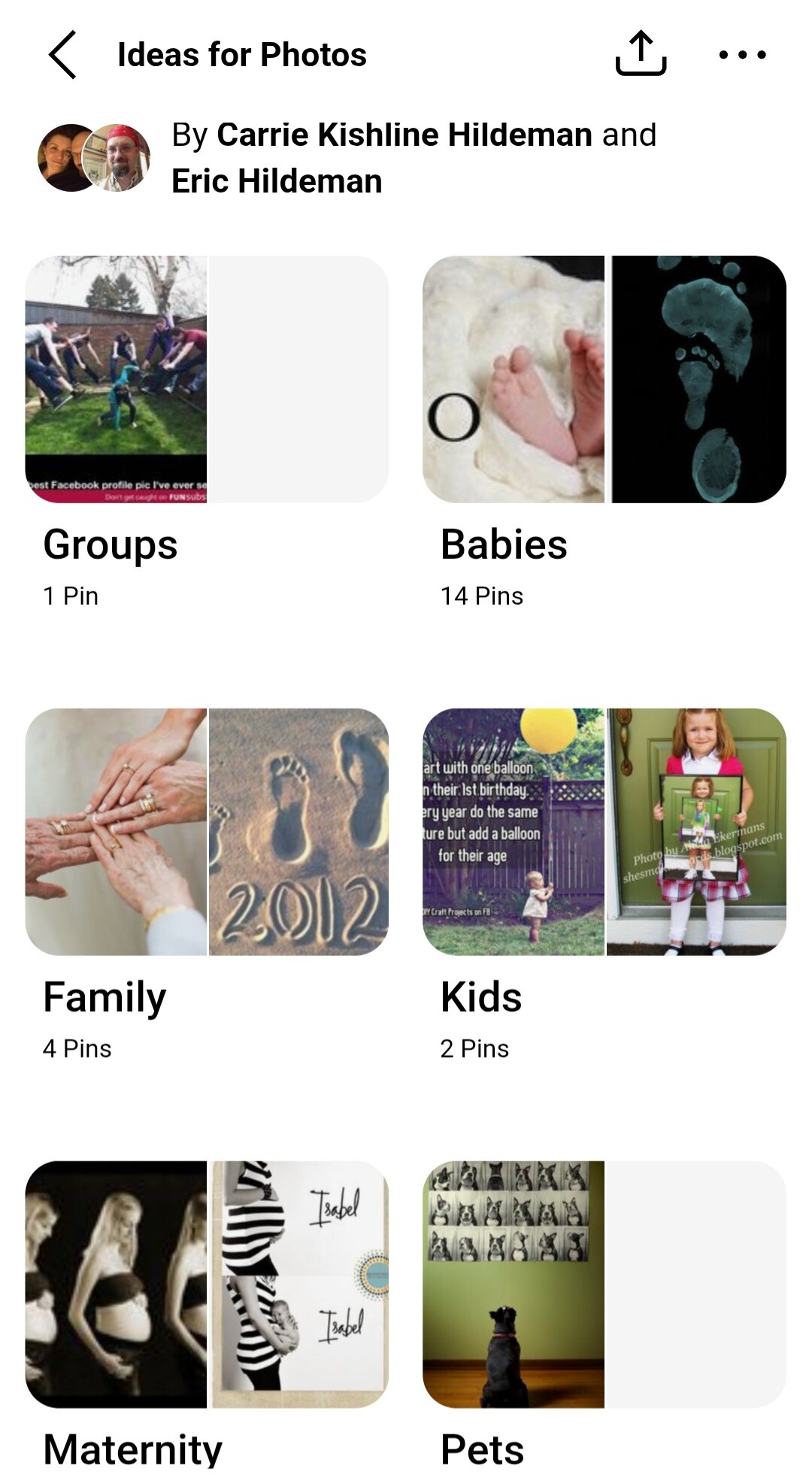Go back from Ideas for Photos

pyautogui.click(x=62, y=55)
